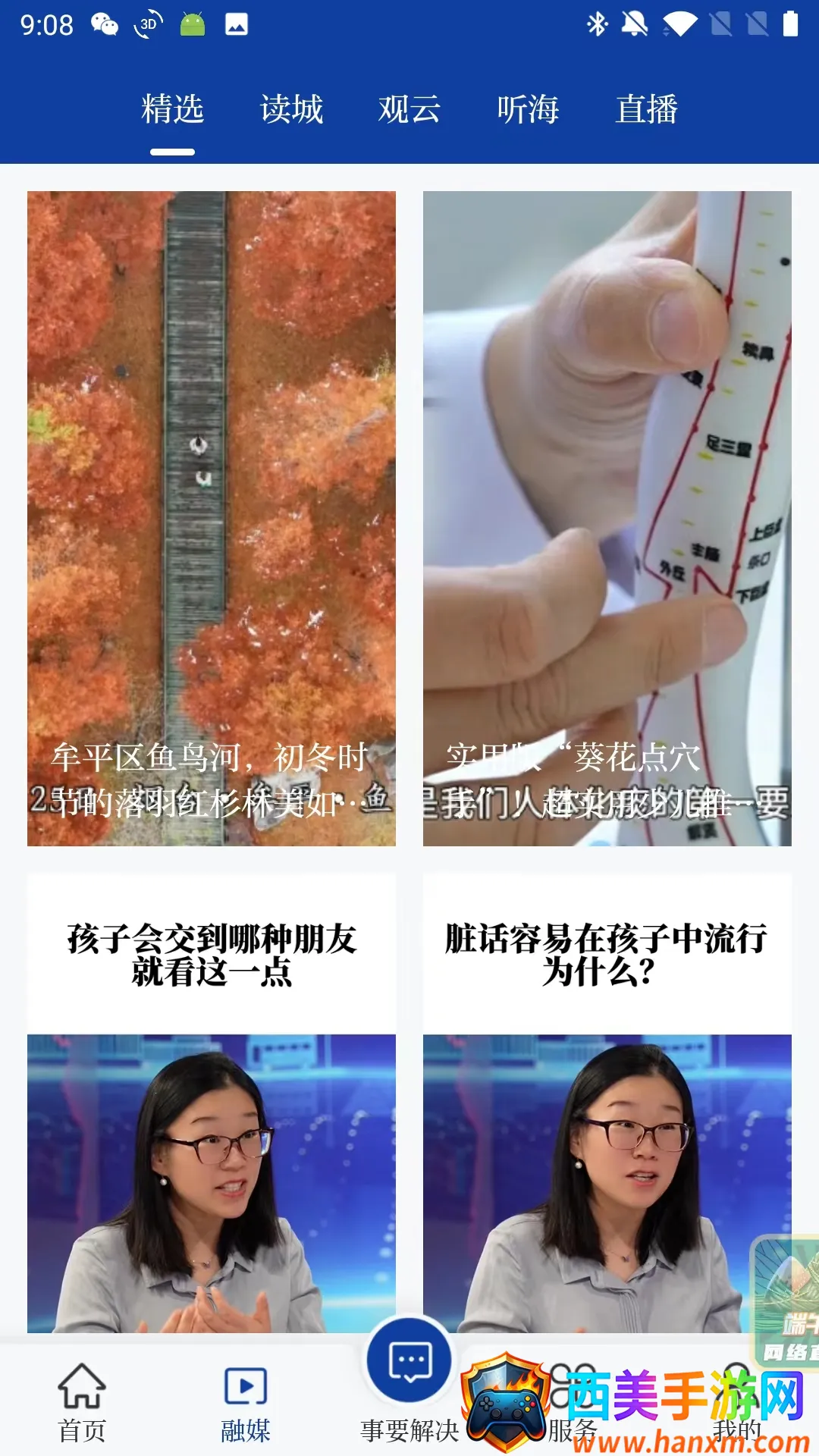
Task: Select the 融媒 bottom tab
Action: pos(246,1403)
